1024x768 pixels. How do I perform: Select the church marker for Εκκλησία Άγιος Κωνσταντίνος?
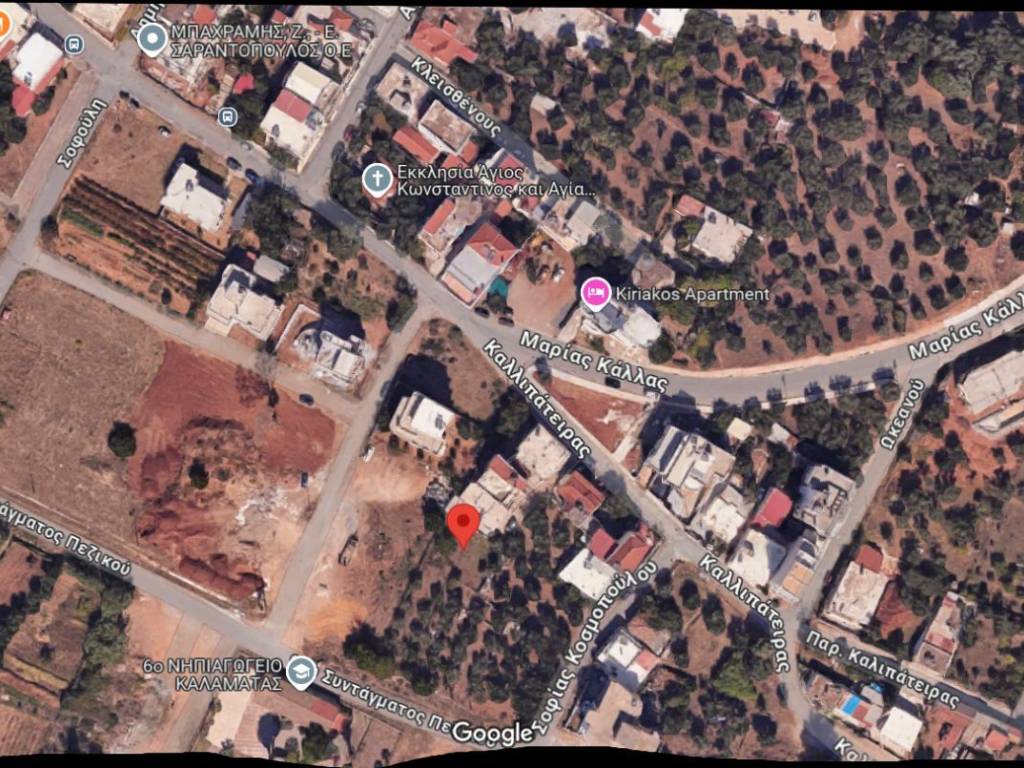[x=377, y=179]
